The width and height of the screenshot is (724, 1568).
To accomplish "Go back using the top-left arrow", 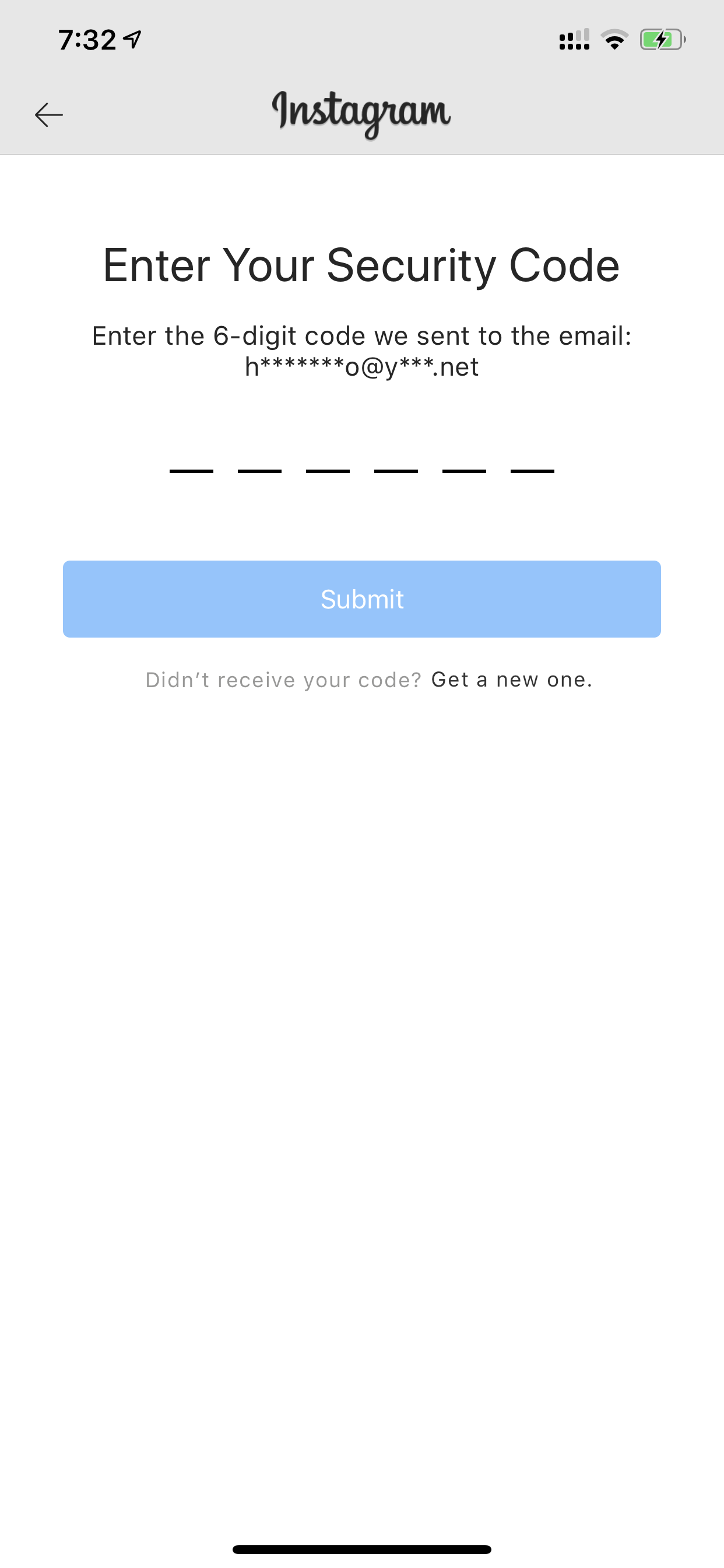I will (48, 114).
